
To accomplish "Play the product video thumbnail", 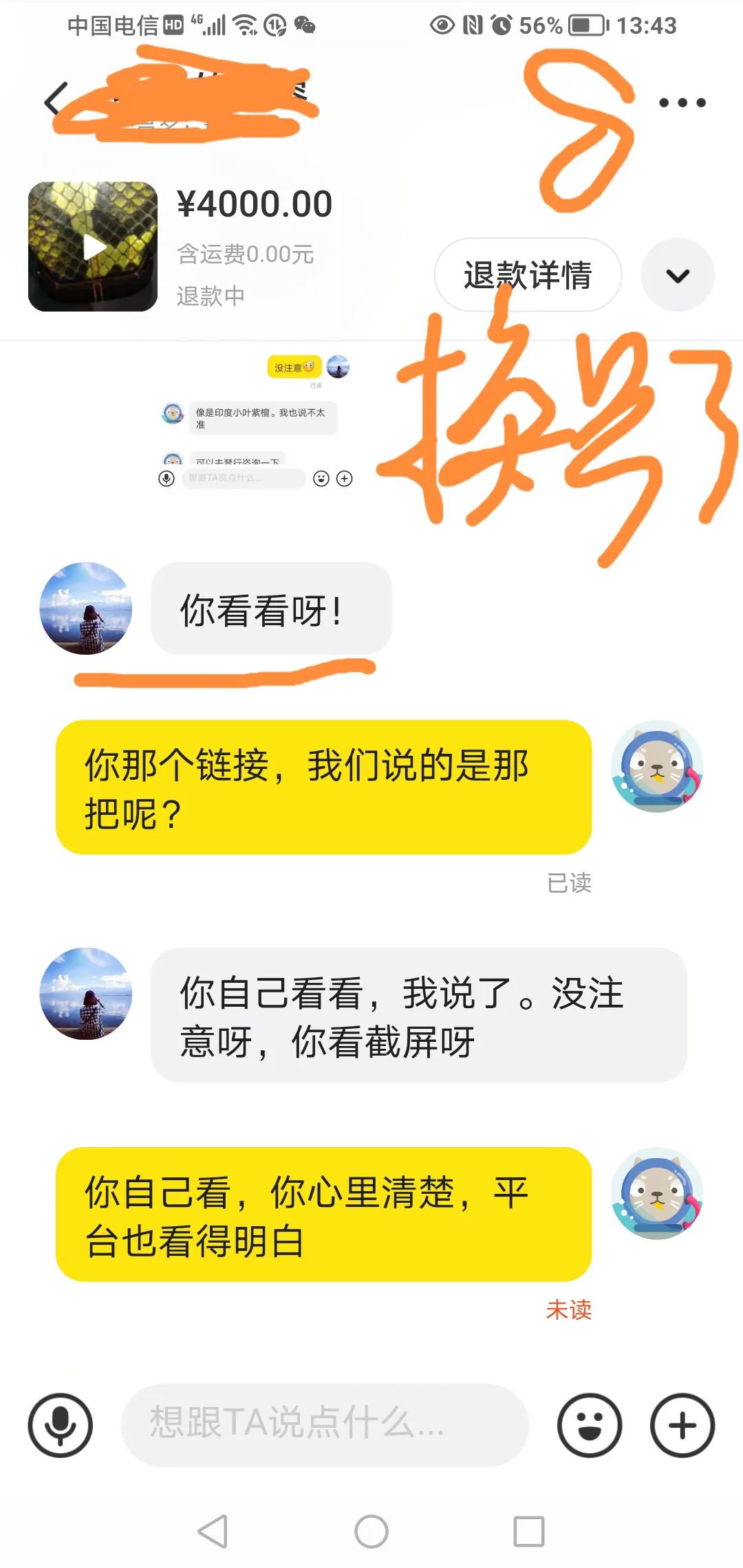I will pyautogui.click(x=91, y=246).
